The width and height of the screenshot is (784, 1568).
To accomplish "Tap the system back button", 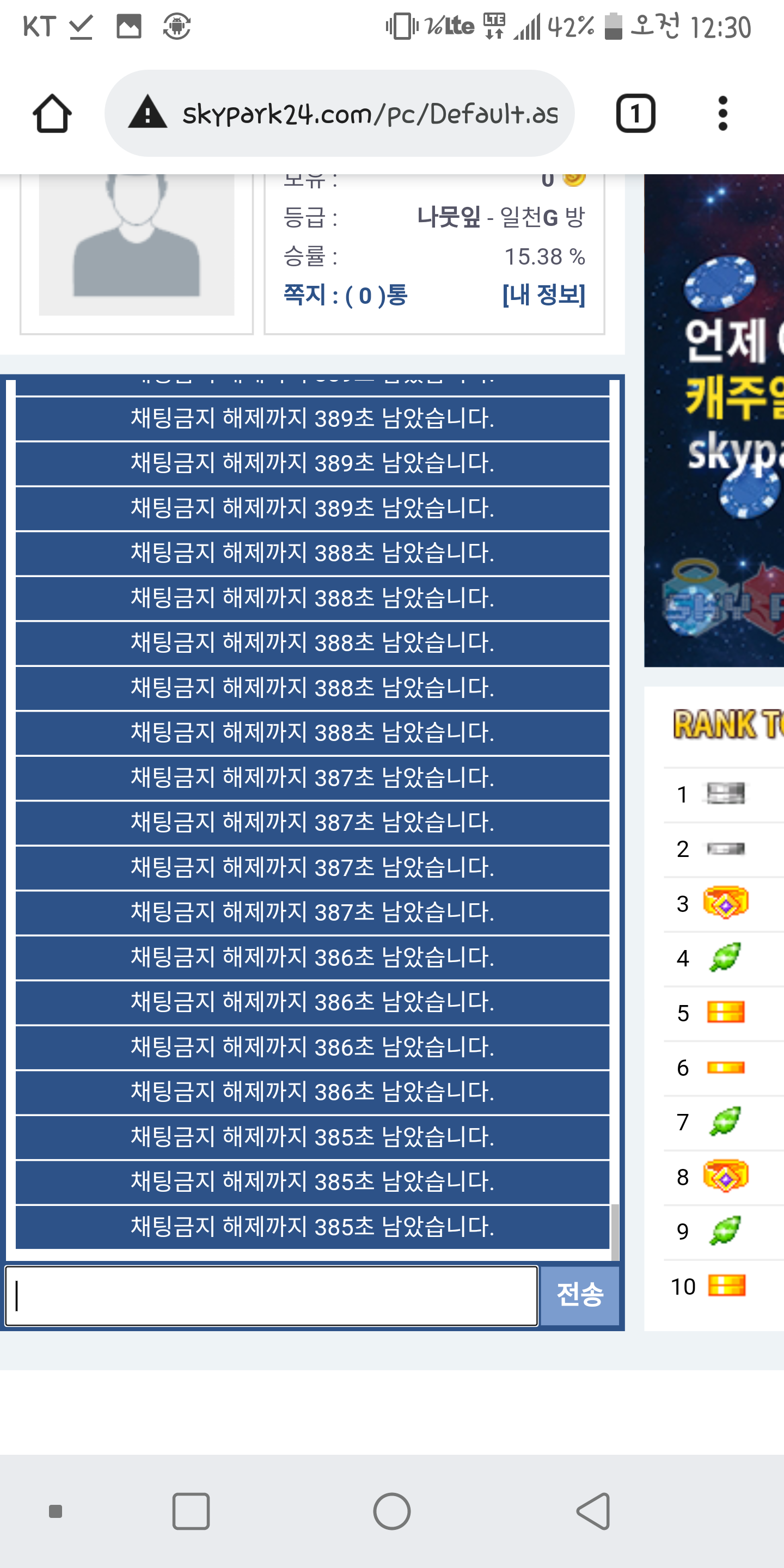I will click(593, 1511).
